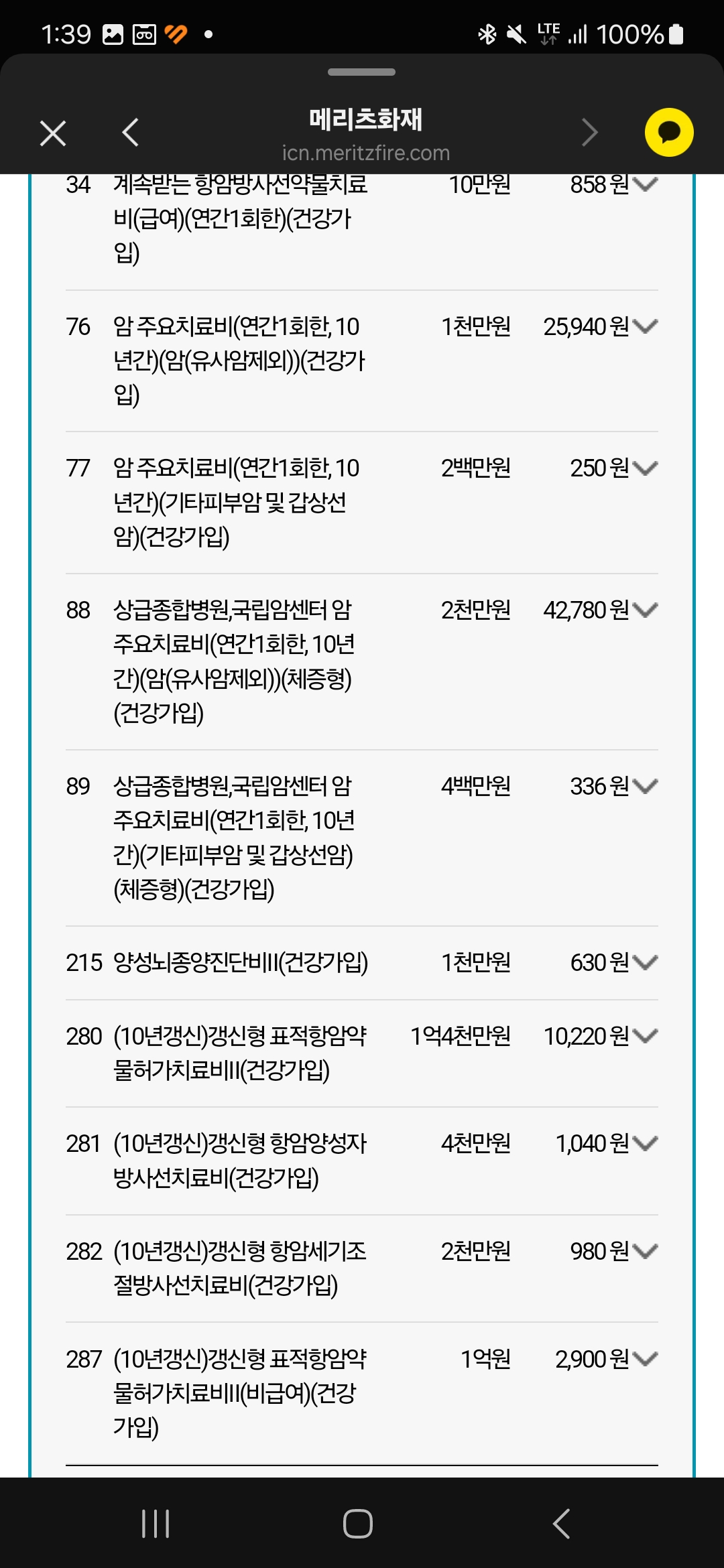This screenshot has height=1568, width=724.
Task: Open the yellow chat bubble button
Action: [x=669, y=133]
